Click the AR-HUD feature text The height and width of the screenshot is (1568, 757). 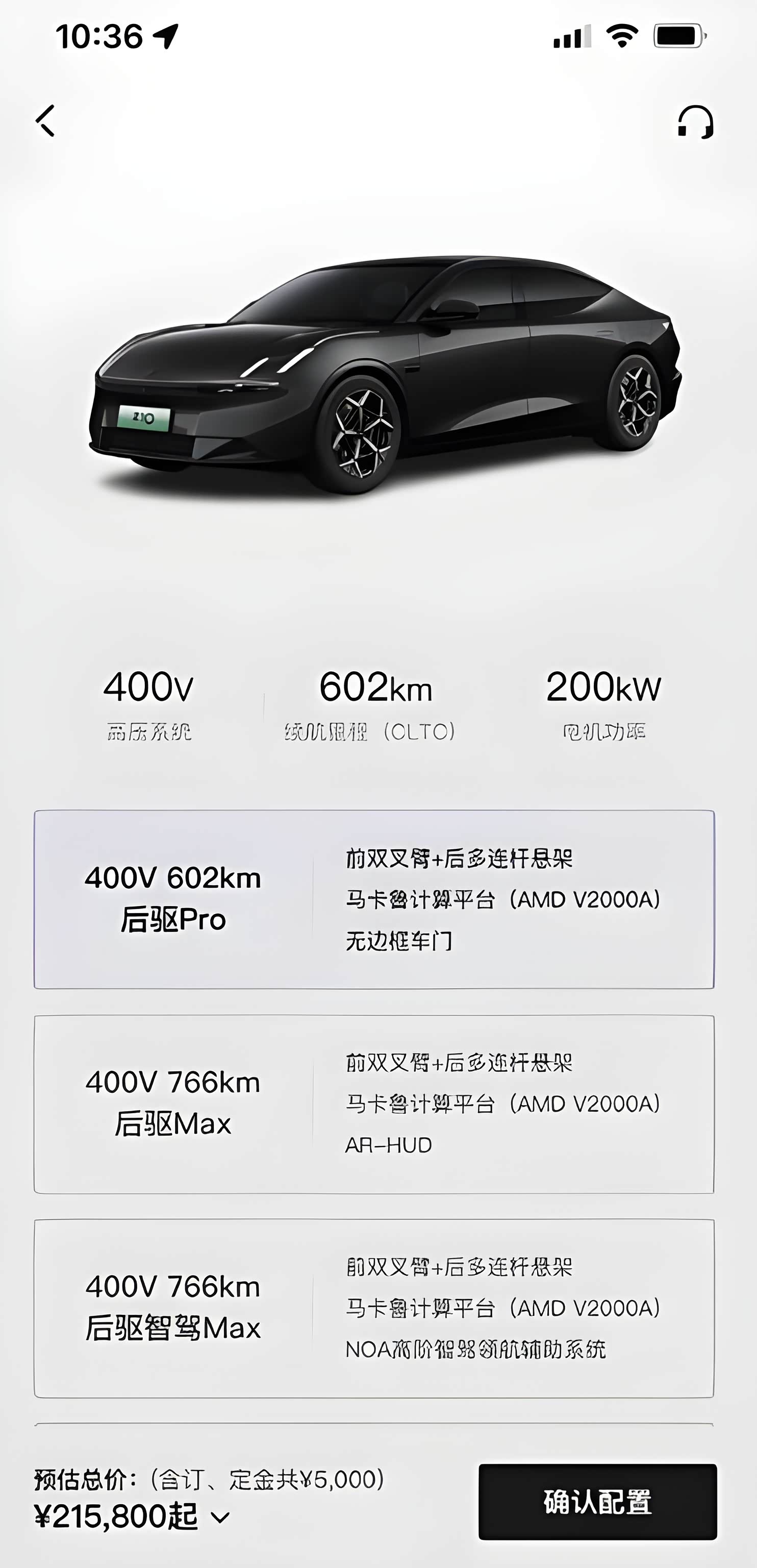click(389, 1144)
